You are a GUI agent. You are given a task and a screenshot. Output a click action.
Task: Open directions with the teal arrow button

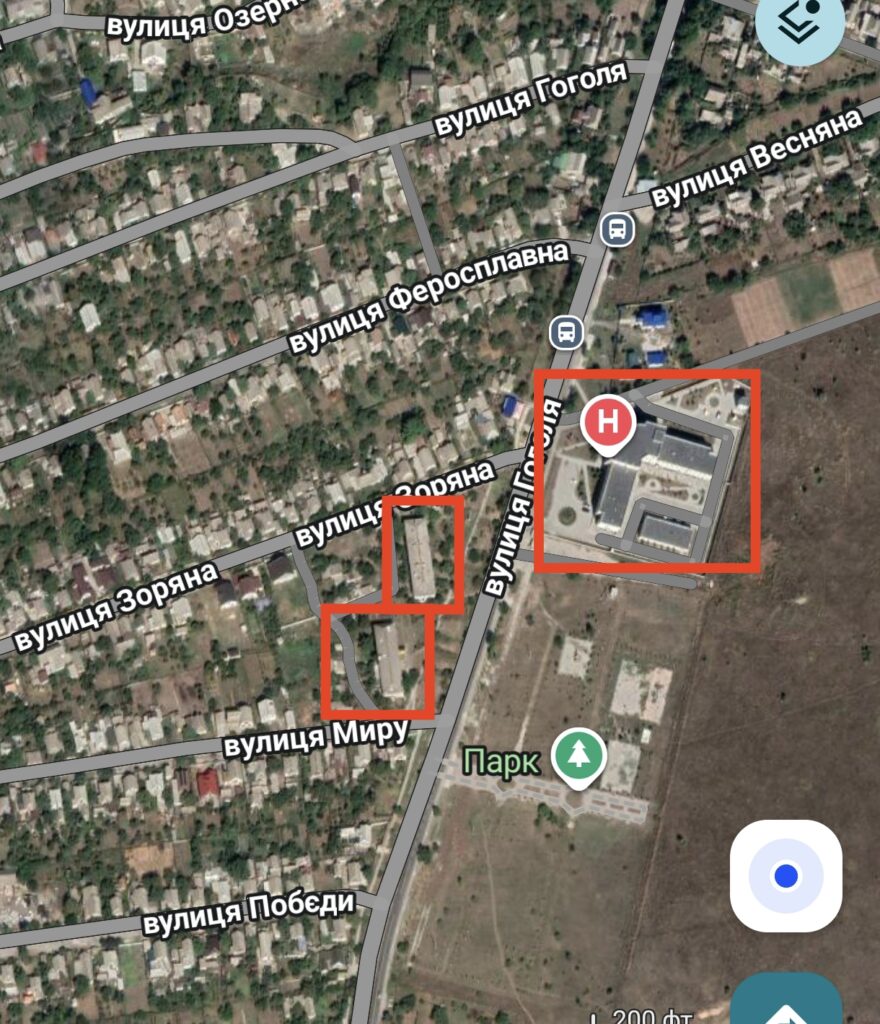tap(786, 1004)
